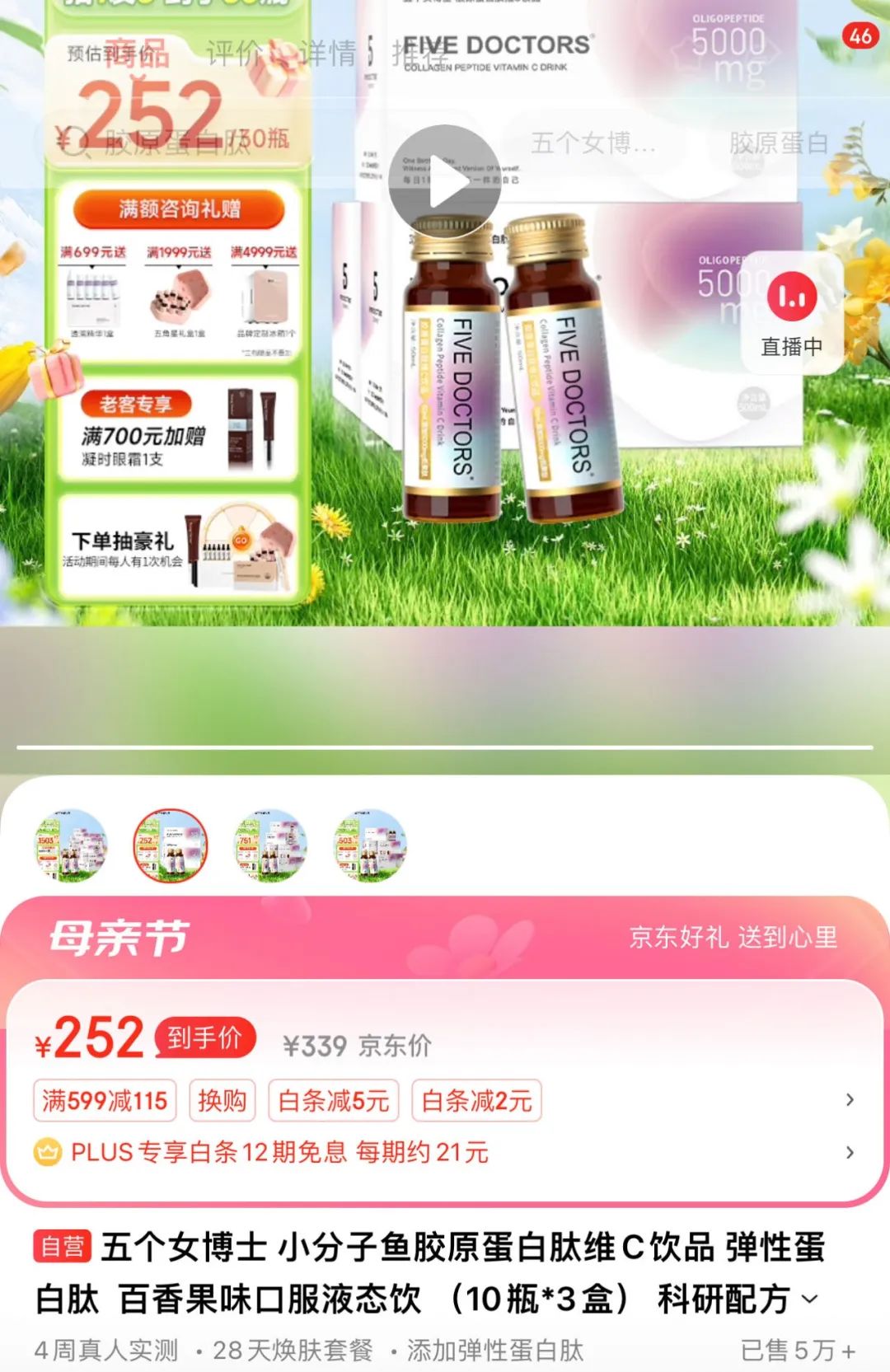
Task: Switch to the 详情 tab
Action: tap(327, 54)
